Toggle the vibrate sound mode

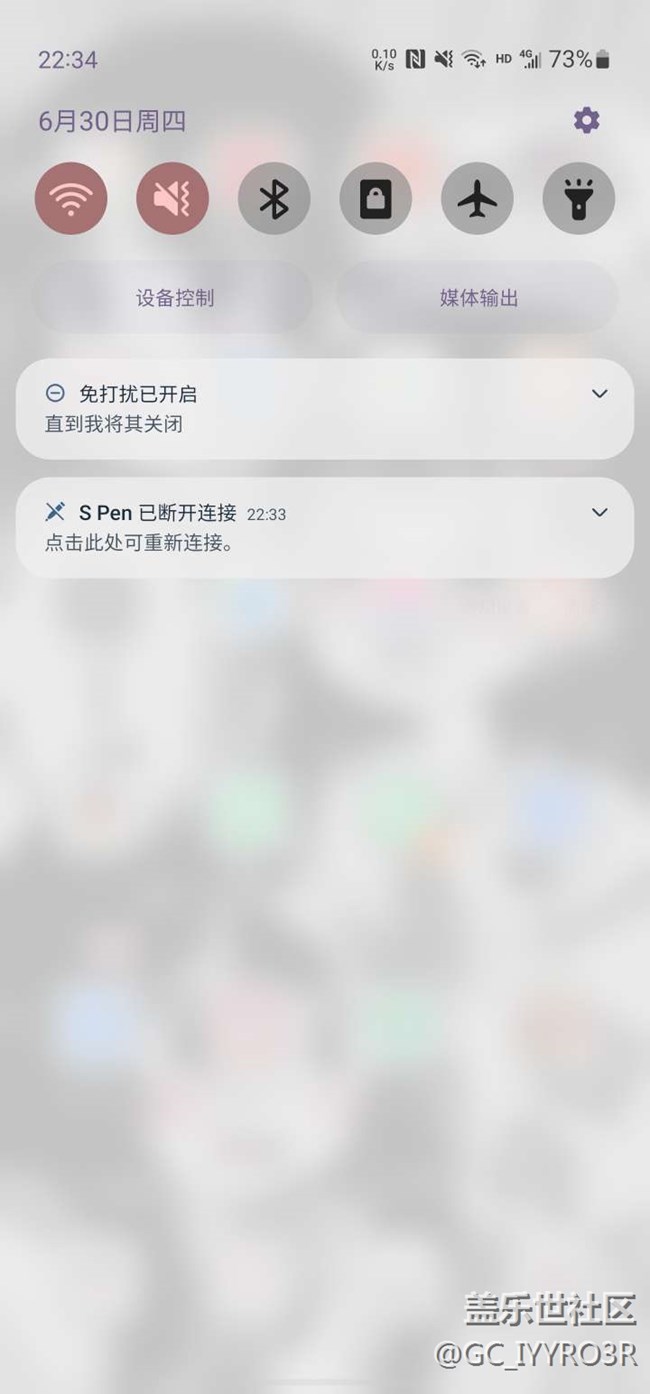[172, 198]
